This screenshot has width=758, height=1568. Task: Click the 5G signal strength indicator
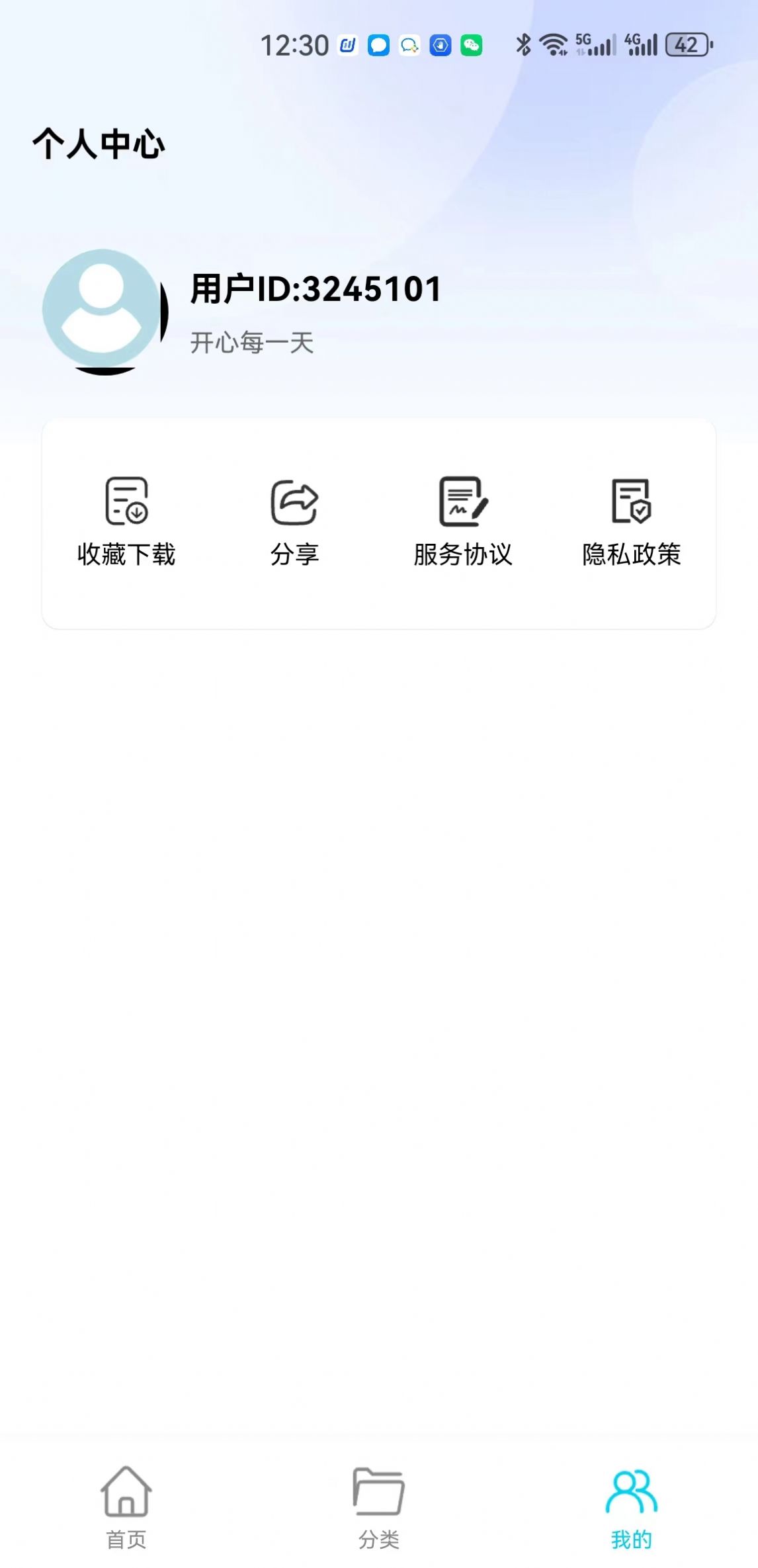592,45
